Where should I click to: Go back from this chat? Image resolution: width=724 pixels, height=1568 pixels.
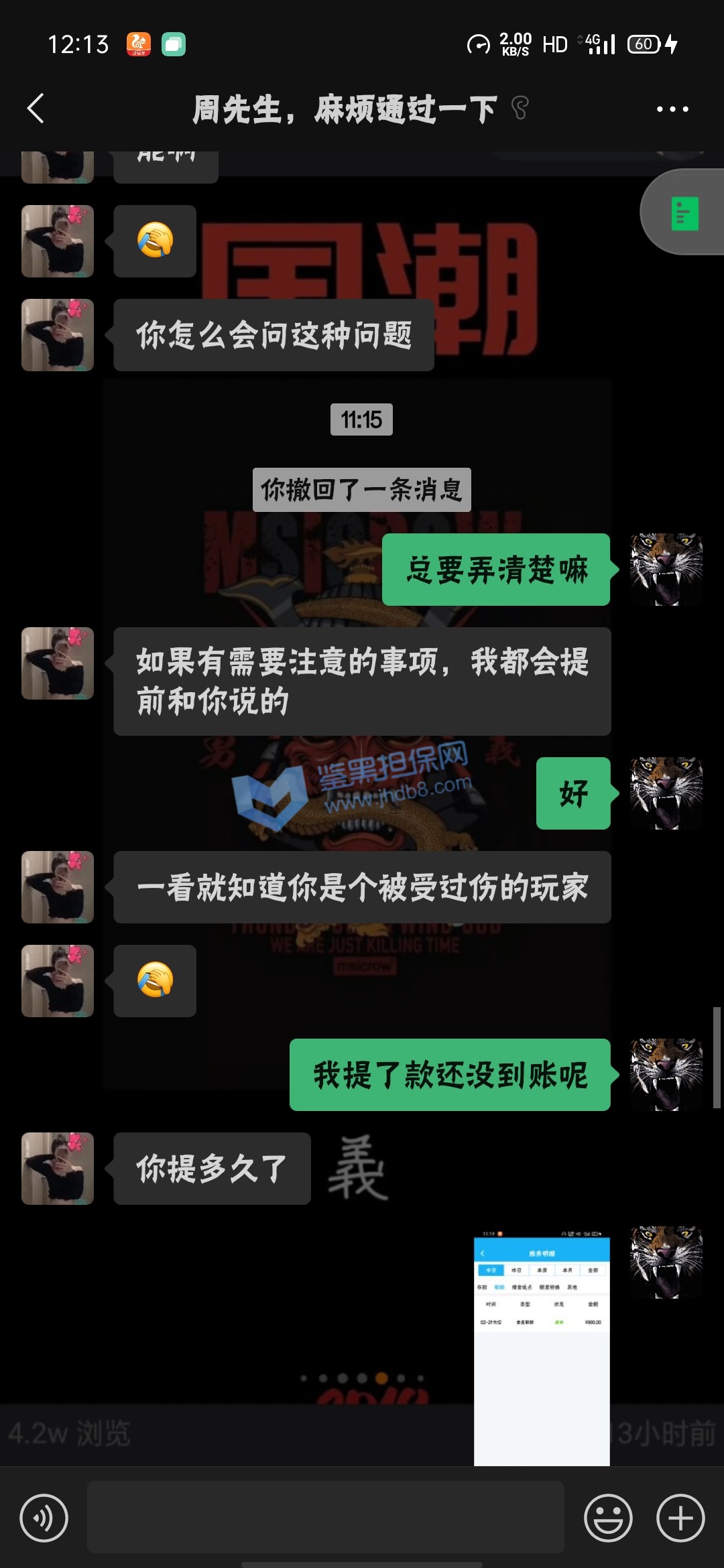click(36, 109)
